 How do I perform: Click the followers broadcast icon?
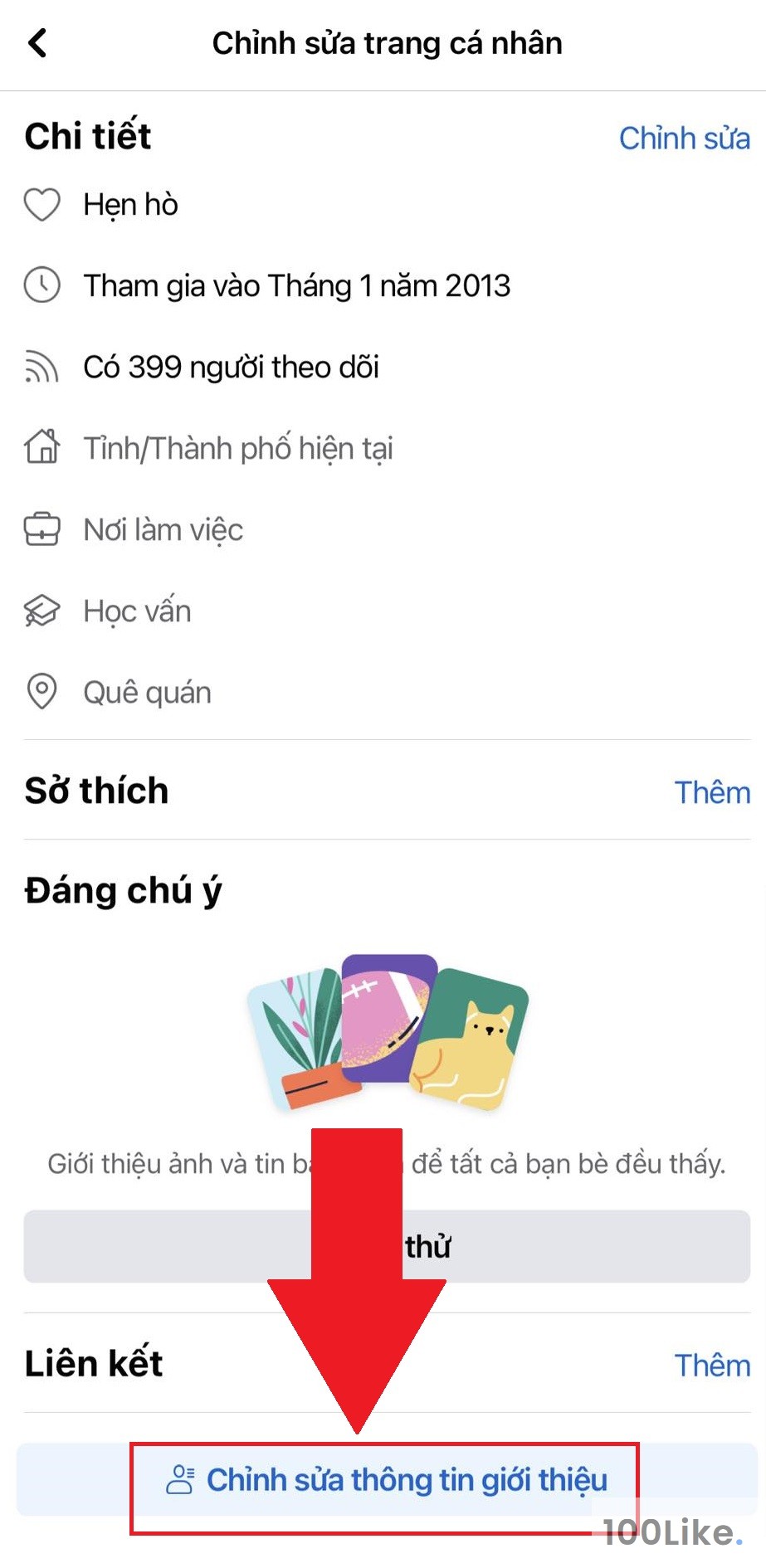(x=42, y=367)
